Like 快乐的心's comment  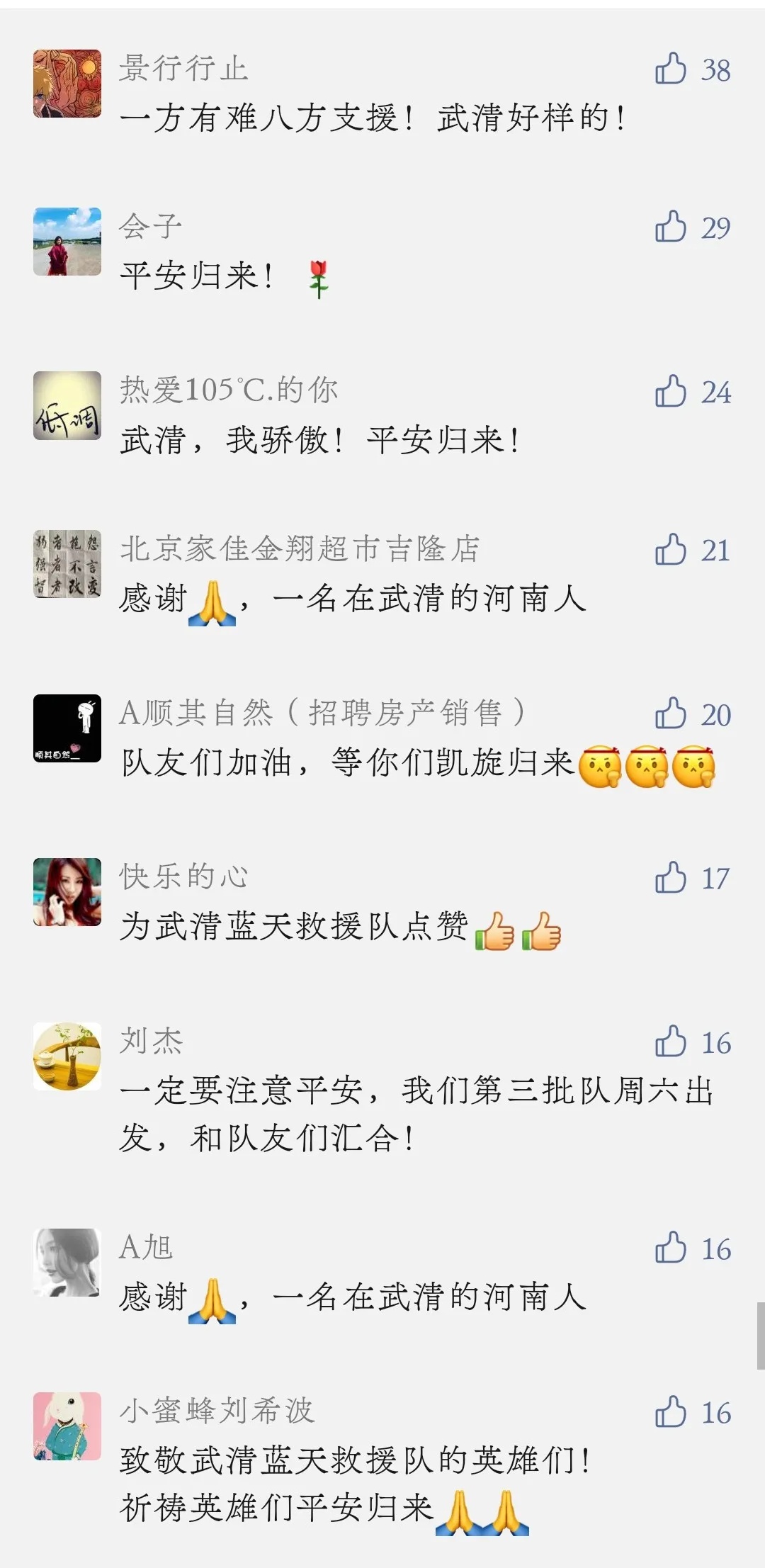pos(670,877)
